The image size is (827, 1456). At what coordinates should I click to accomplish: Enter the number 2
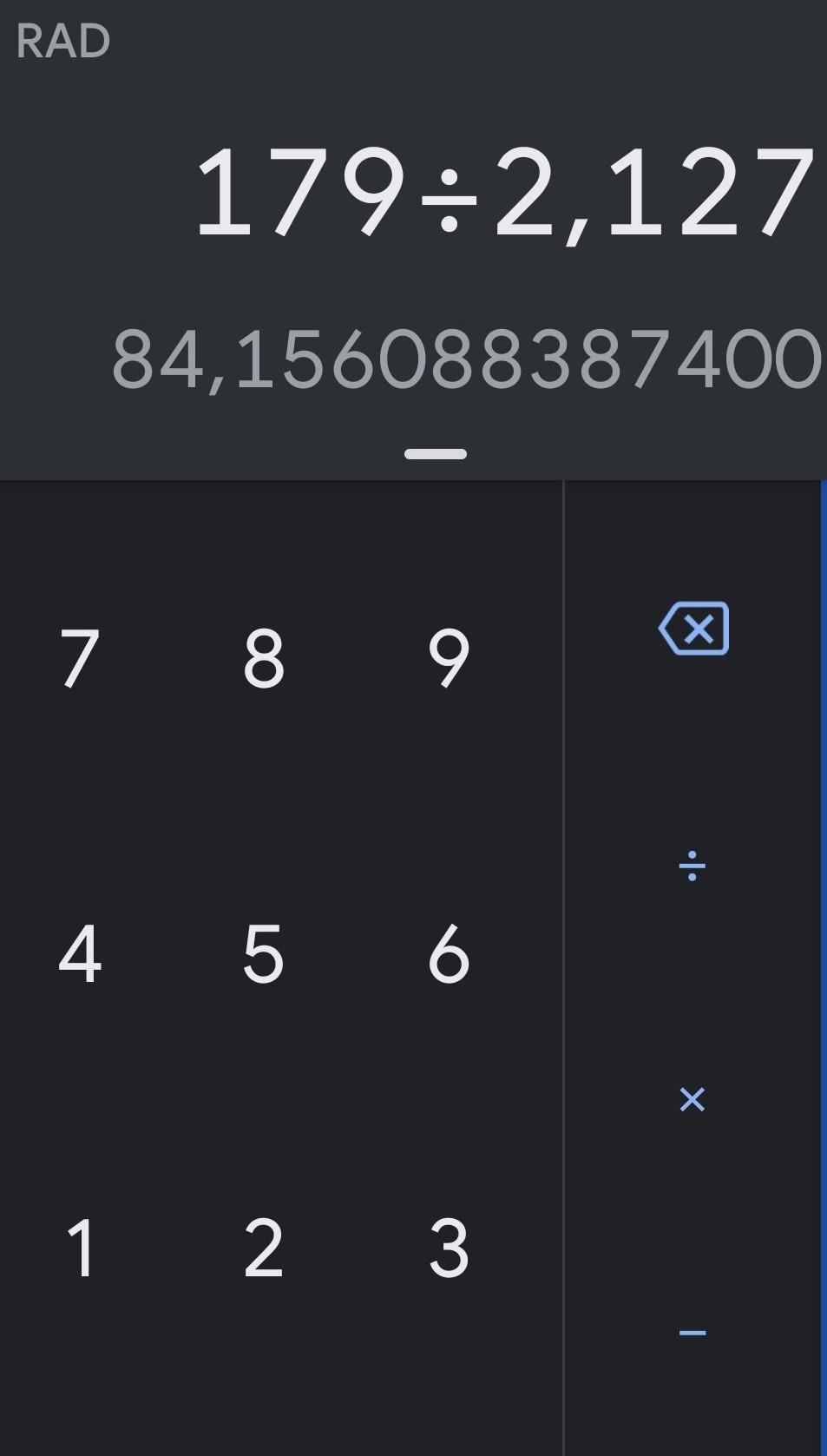(264, 1248)
